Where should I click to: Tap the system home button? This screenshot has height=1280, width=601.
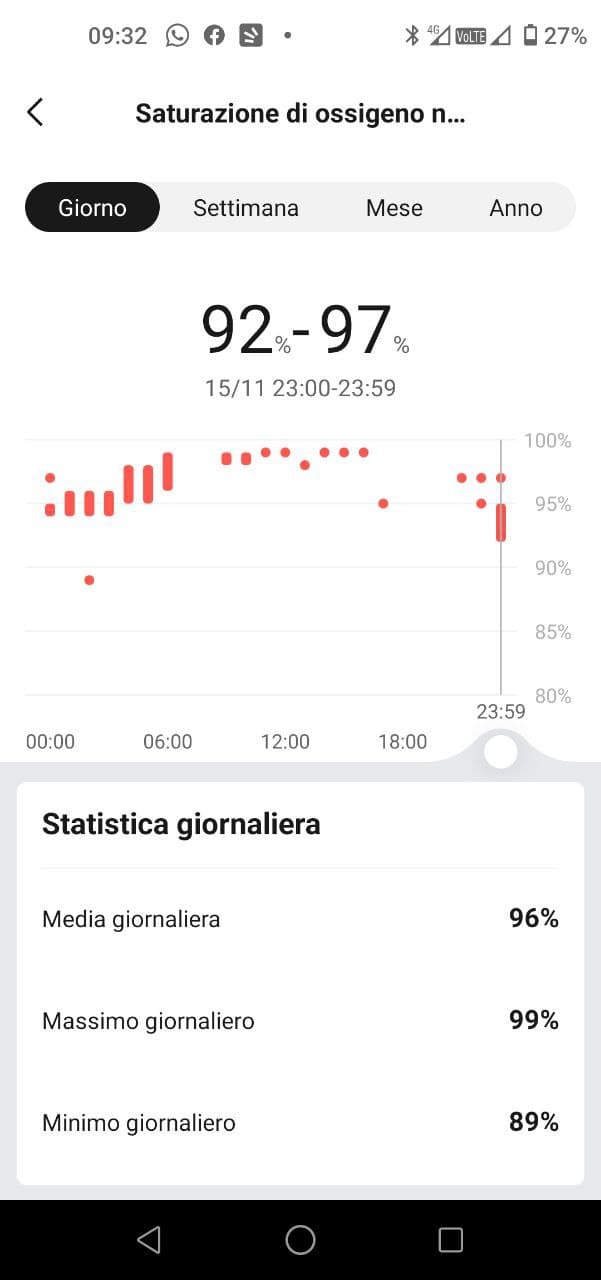click(x=300, y=1240)
